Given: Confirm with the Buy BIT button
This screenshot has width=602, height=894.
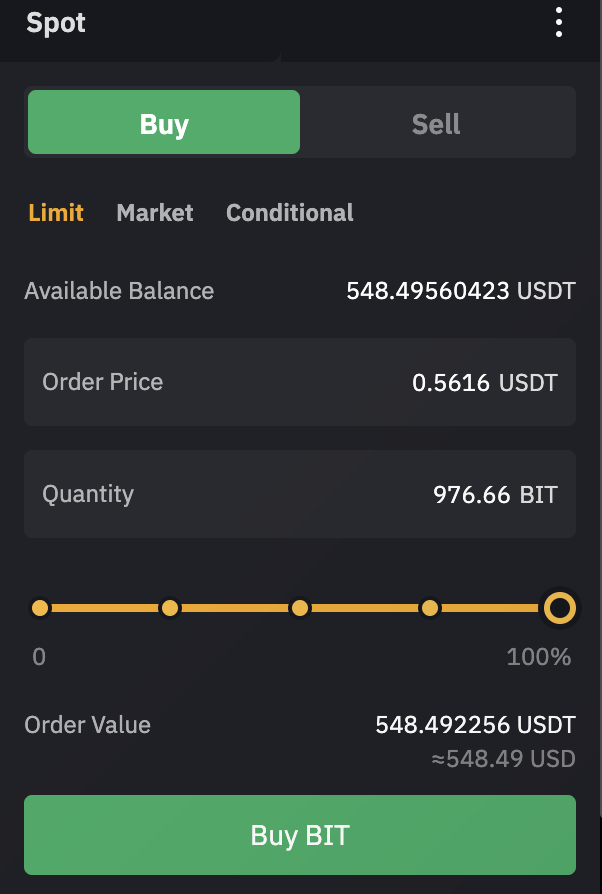Looking at the screenshot, I should point(300,835).
